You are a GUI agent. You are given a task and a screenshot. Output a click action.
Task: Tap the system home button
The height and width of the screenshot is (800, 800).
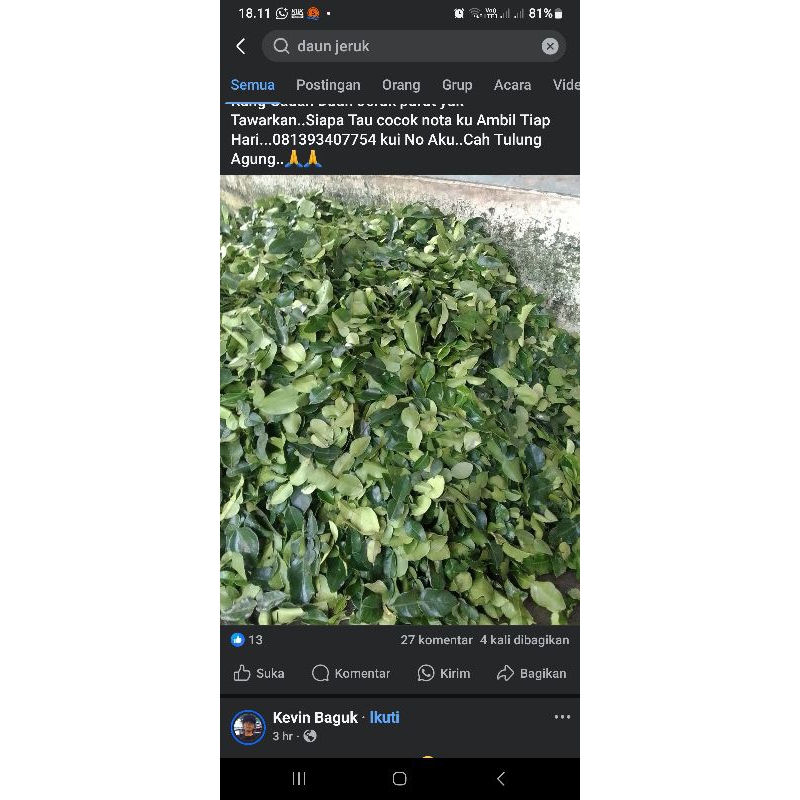tap(400, 778)
